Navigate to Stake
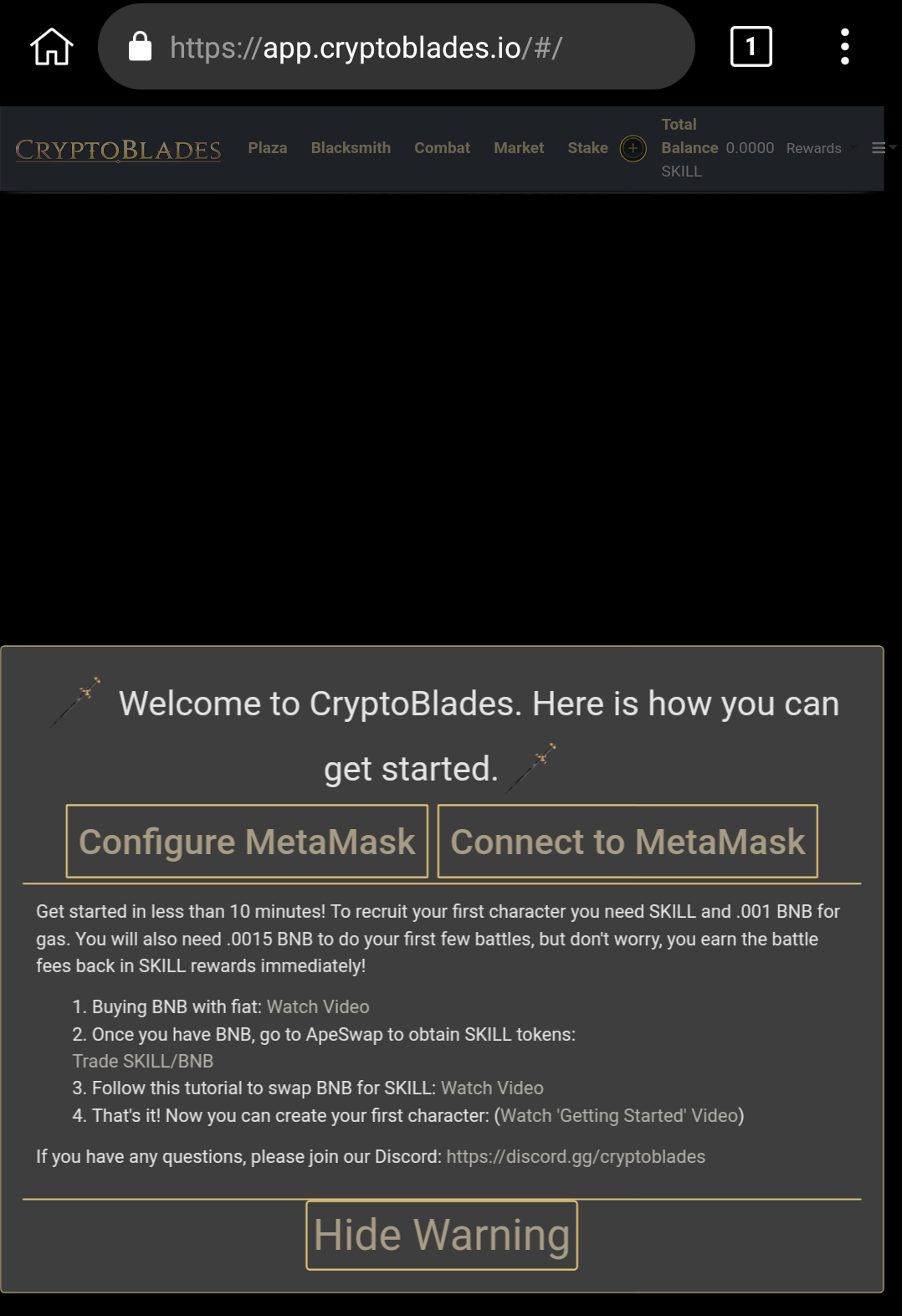 pos(587,148)
